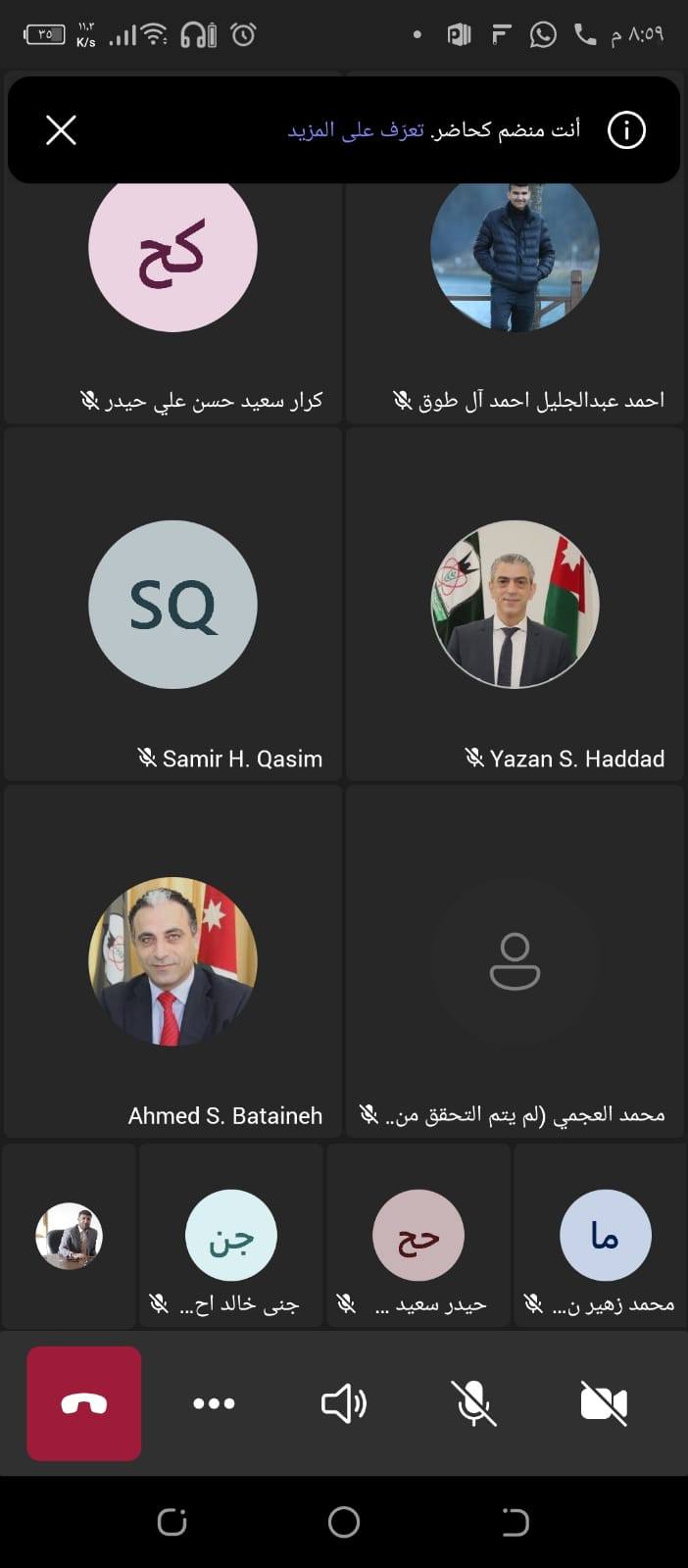Open the 'تعرف على المزيد' link
The width and height of the screenshot is (688, 1568).
(356, 129)
